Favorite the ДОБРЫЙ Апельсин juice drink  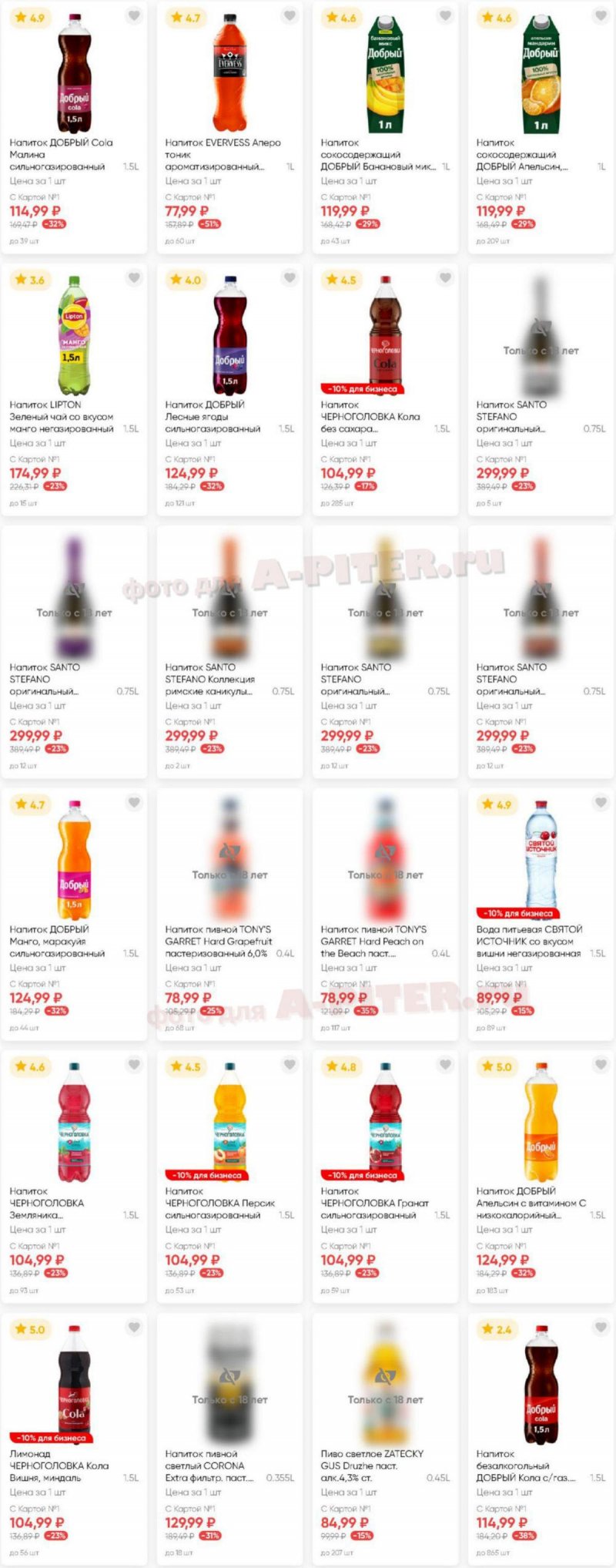point(601,16)
